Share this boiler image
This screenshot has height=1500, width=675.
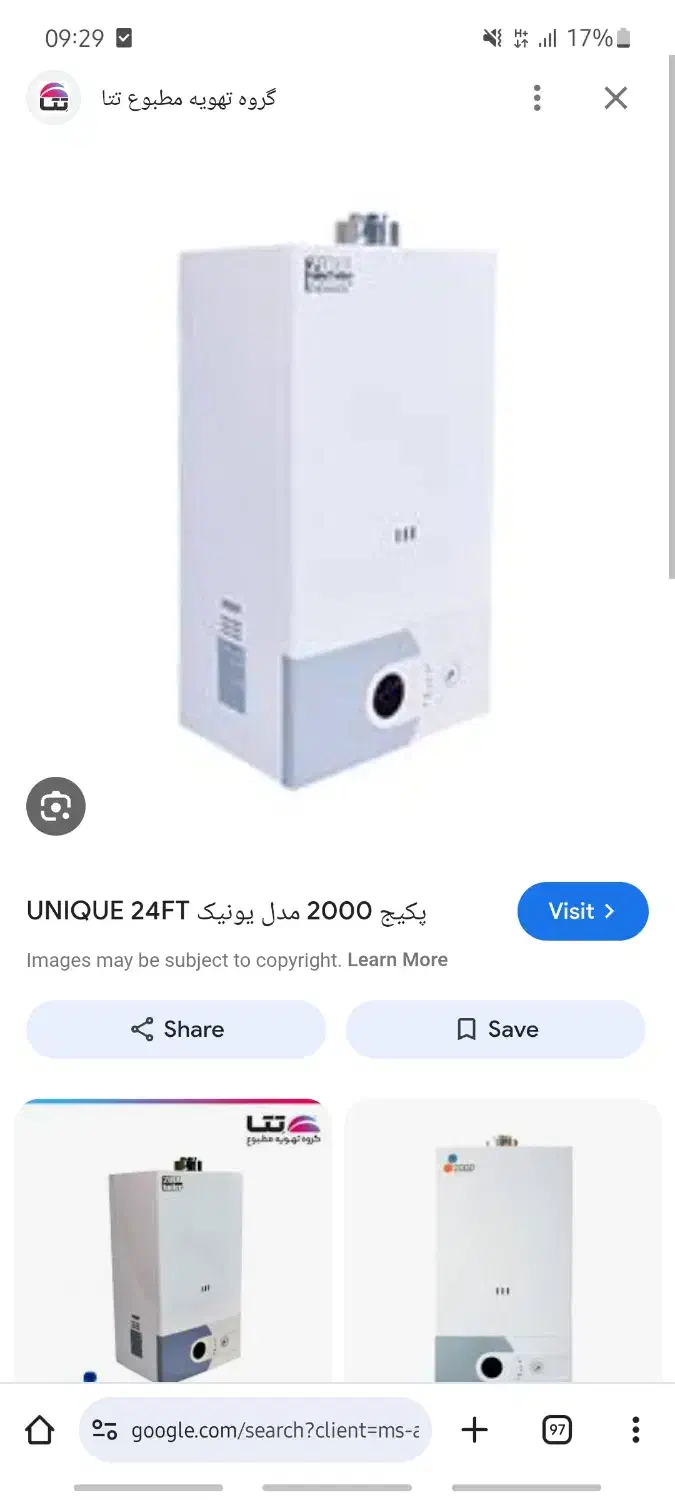tap(176, 1029)
